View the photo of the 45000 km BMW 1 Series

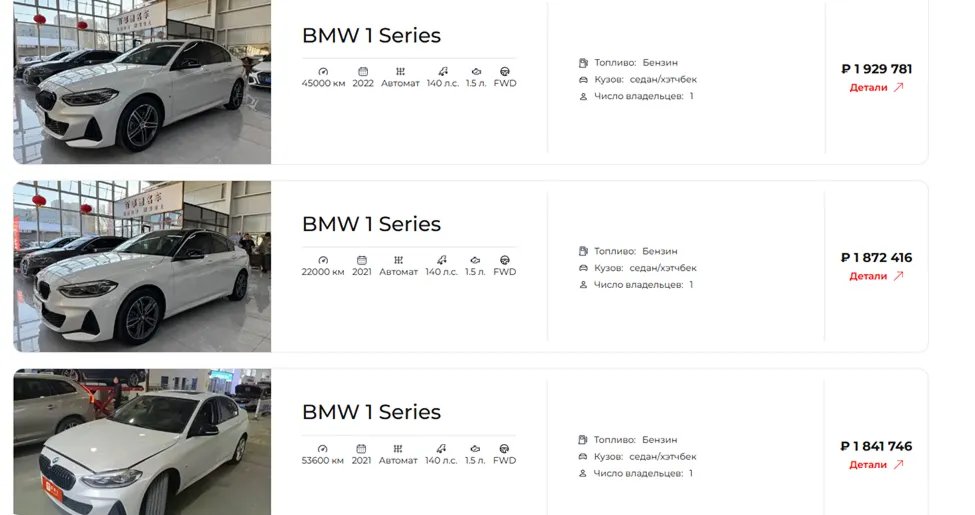click(142, 82)
